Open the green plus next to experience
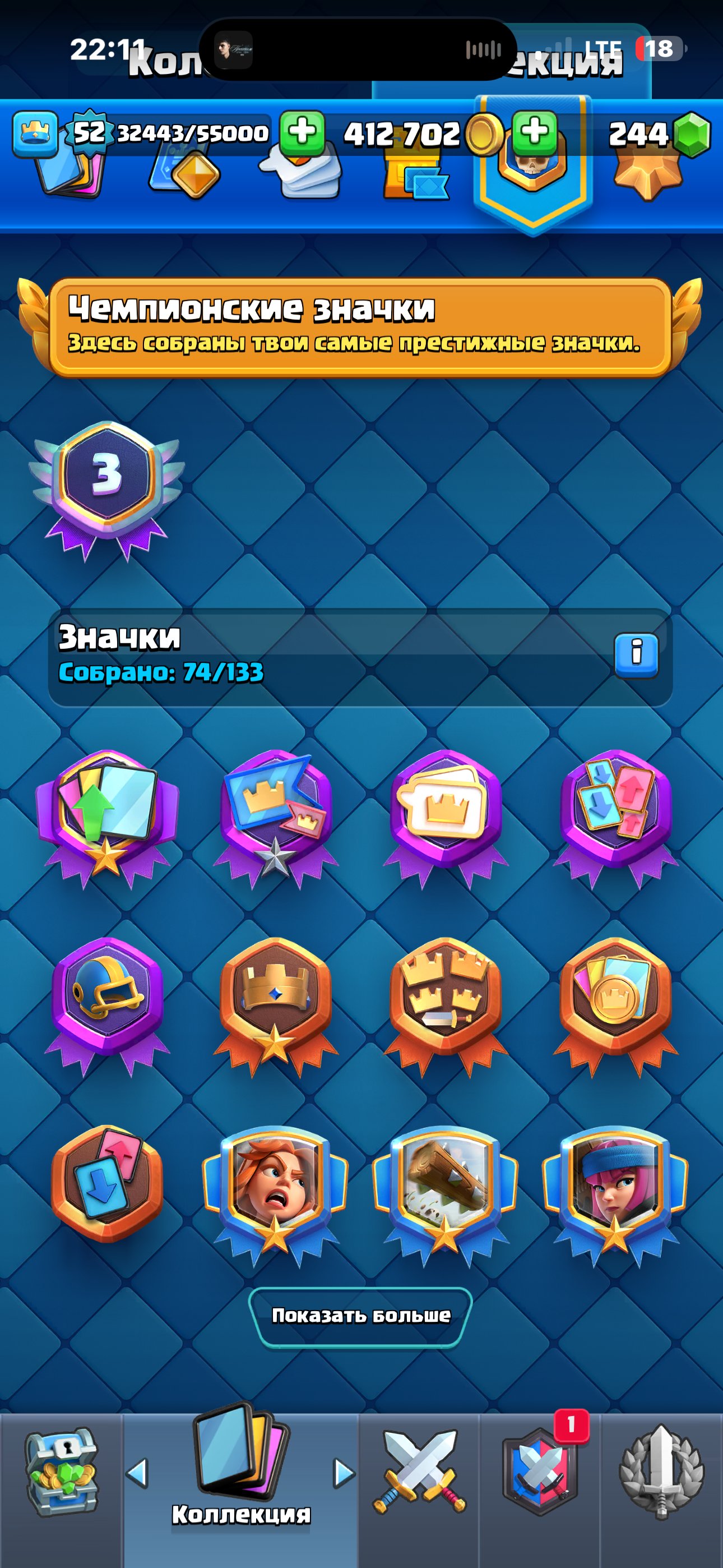 tap(303, 133)
